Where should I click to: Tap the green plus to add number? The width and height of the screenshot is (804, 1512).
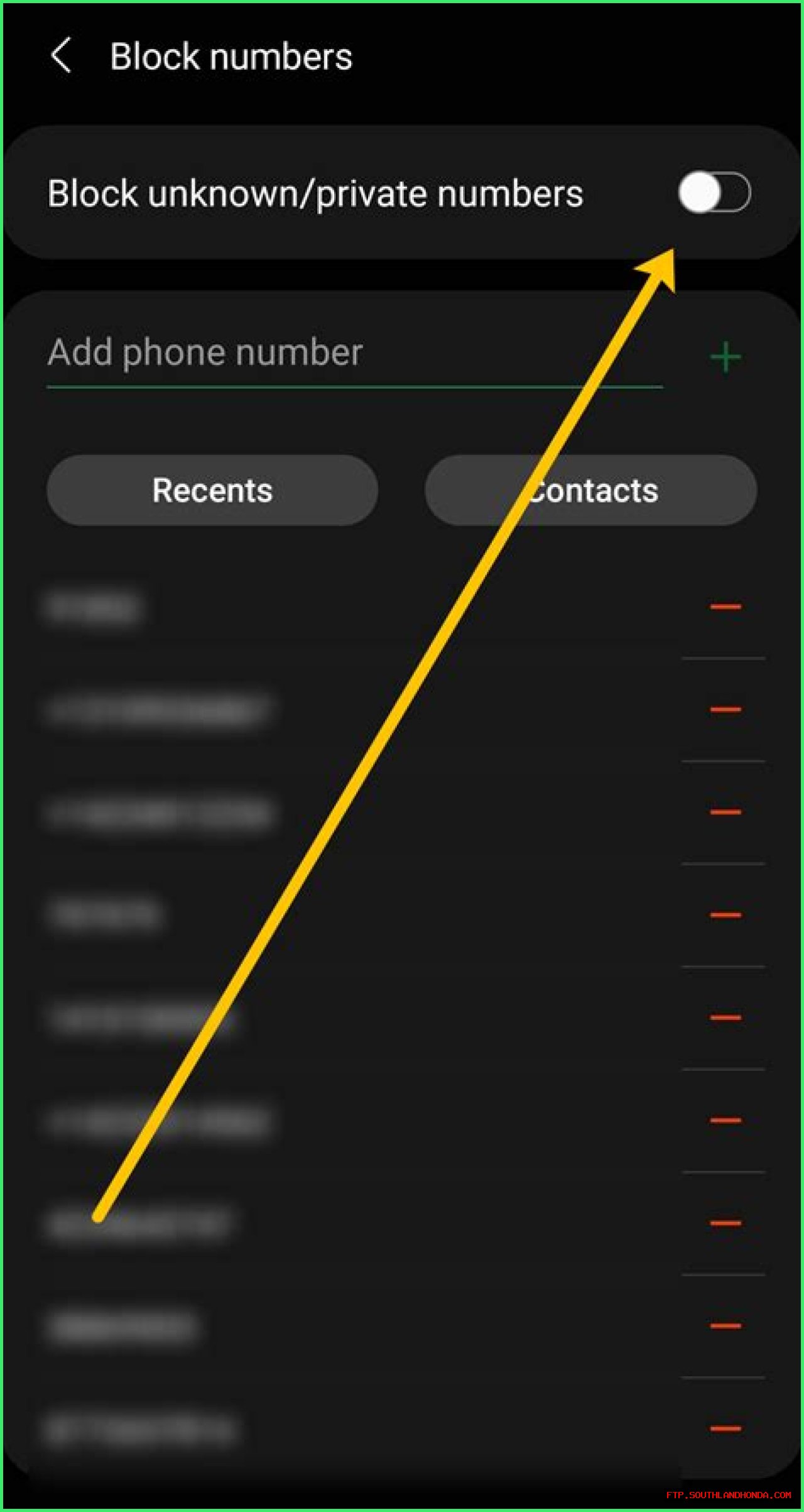coord(725,357)
